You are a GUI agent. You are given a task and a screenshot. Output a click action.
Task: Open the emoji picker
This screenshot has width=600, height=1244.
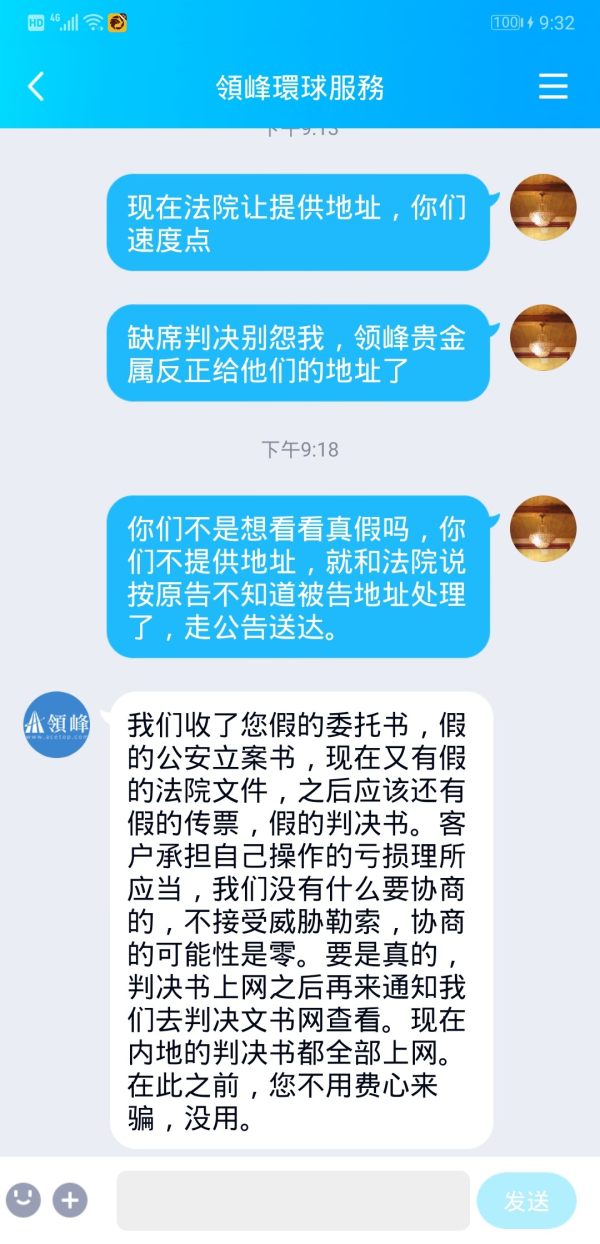[x=23, y=1199]
